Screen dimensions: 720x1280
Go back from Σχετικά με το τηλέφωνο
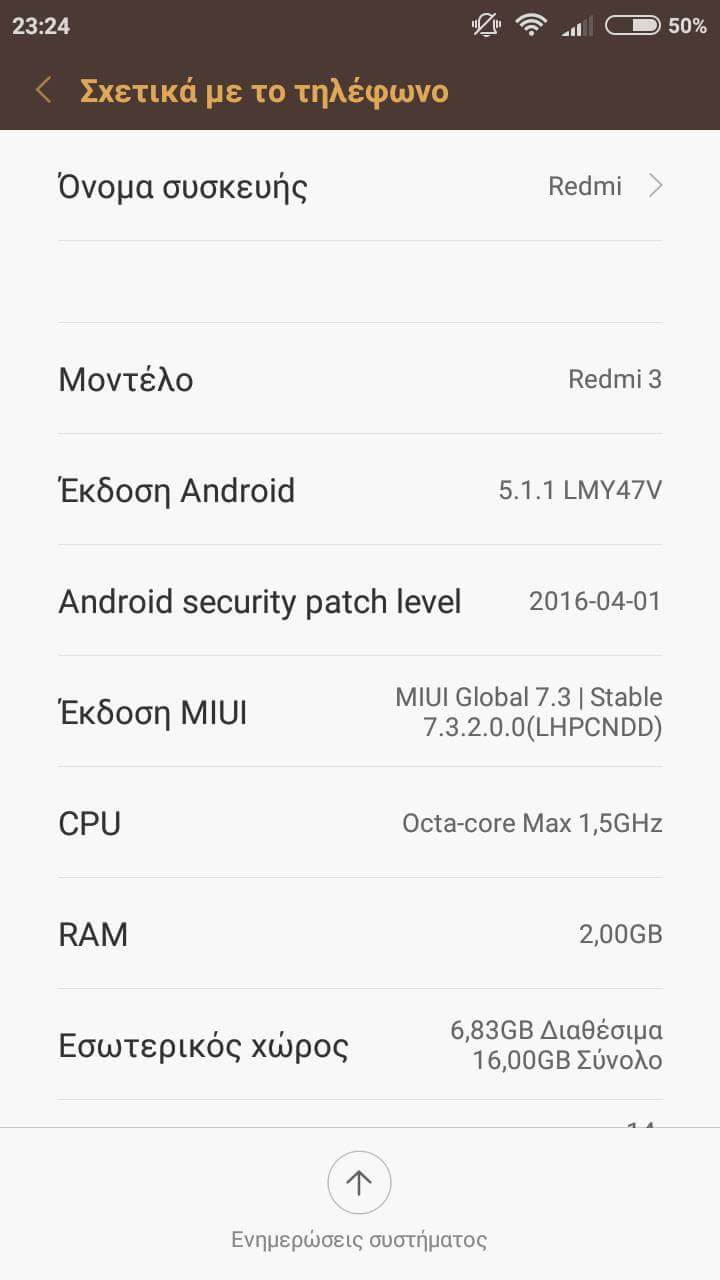point(42,91)
